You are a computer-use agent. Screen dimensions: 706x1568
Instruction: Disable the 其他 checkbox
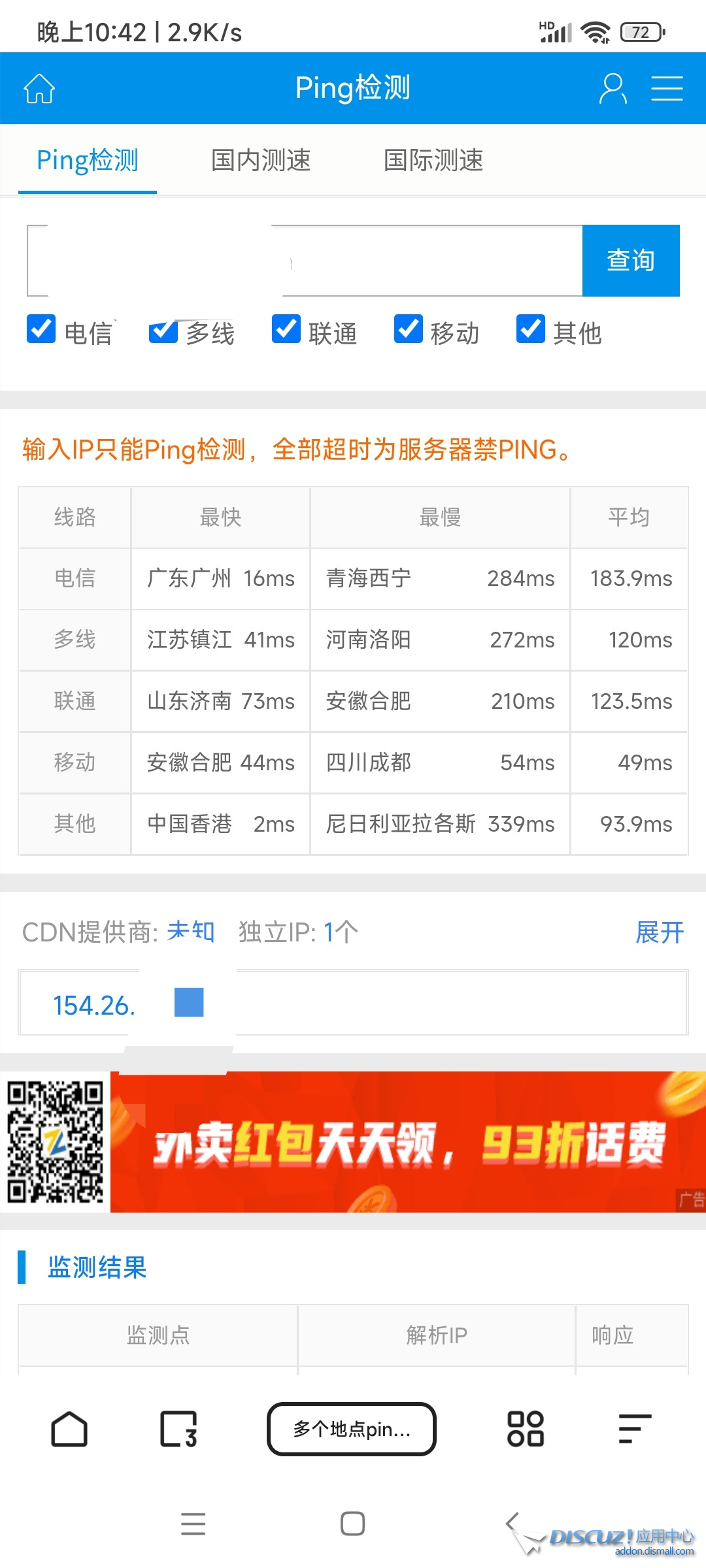[531, 329]
